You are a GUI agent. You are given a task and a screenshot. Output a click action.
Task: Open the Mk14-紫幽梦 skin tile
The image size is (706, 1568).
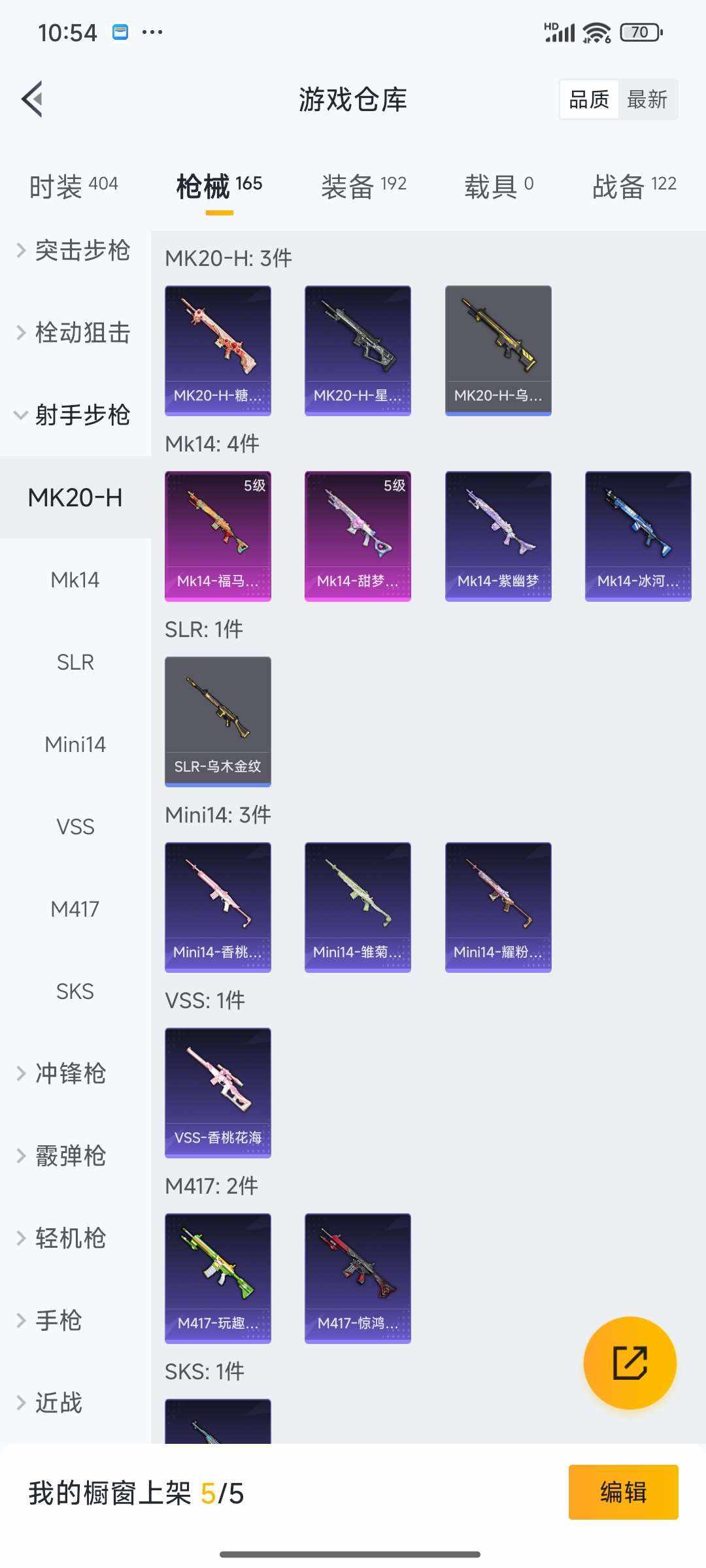click(498, 536)
